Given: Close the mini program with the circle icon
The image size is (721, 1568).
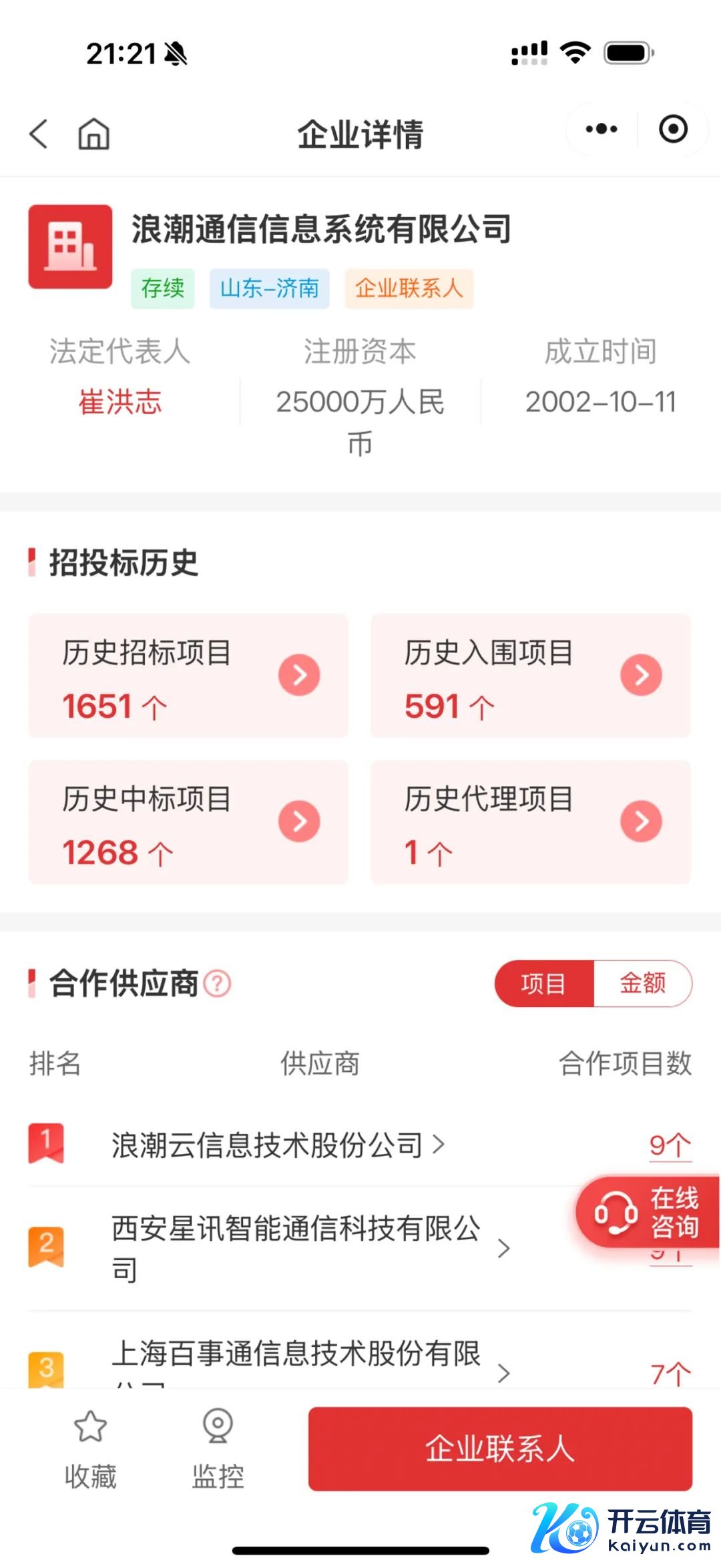Looking at the screenshot, I should pos(673,129).
